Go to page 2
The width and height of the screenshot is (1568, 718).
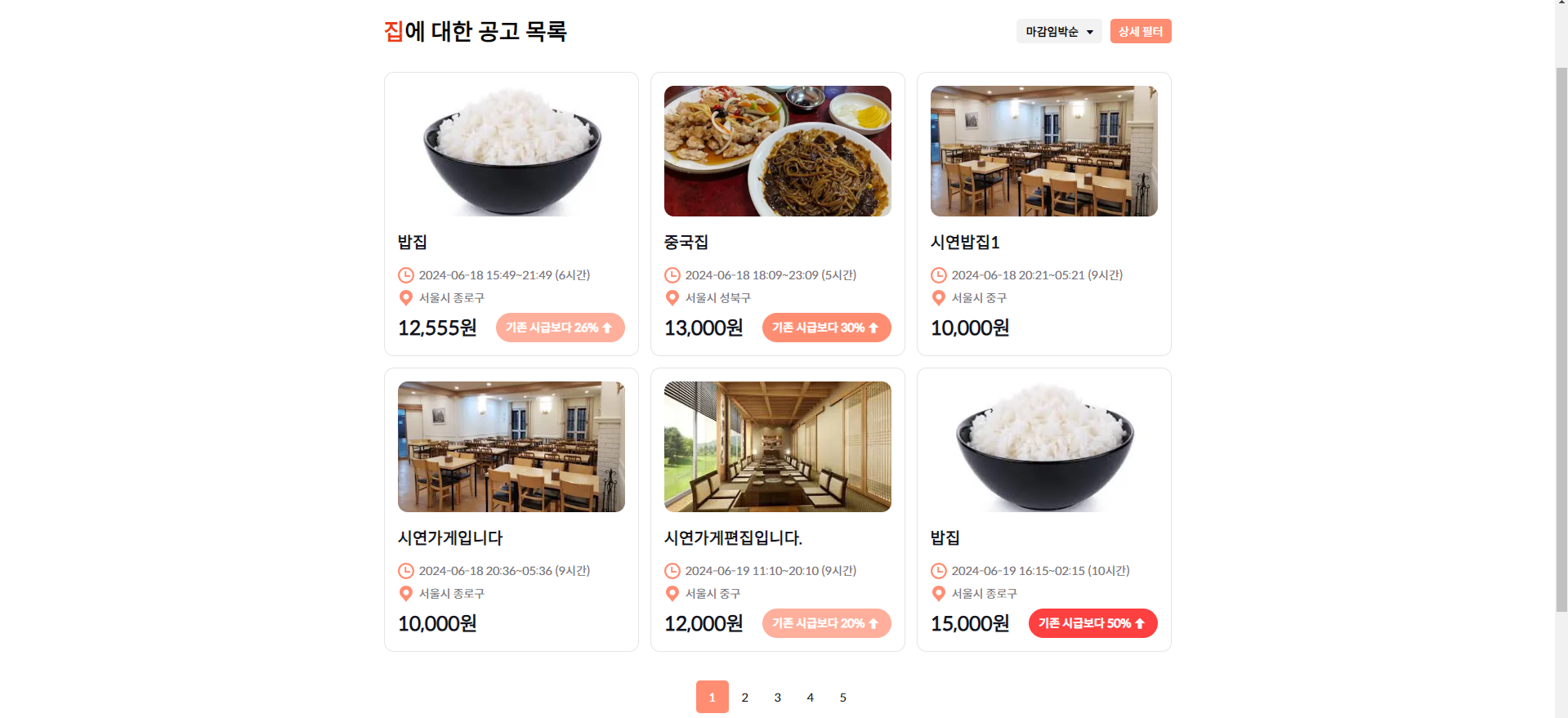744,697
